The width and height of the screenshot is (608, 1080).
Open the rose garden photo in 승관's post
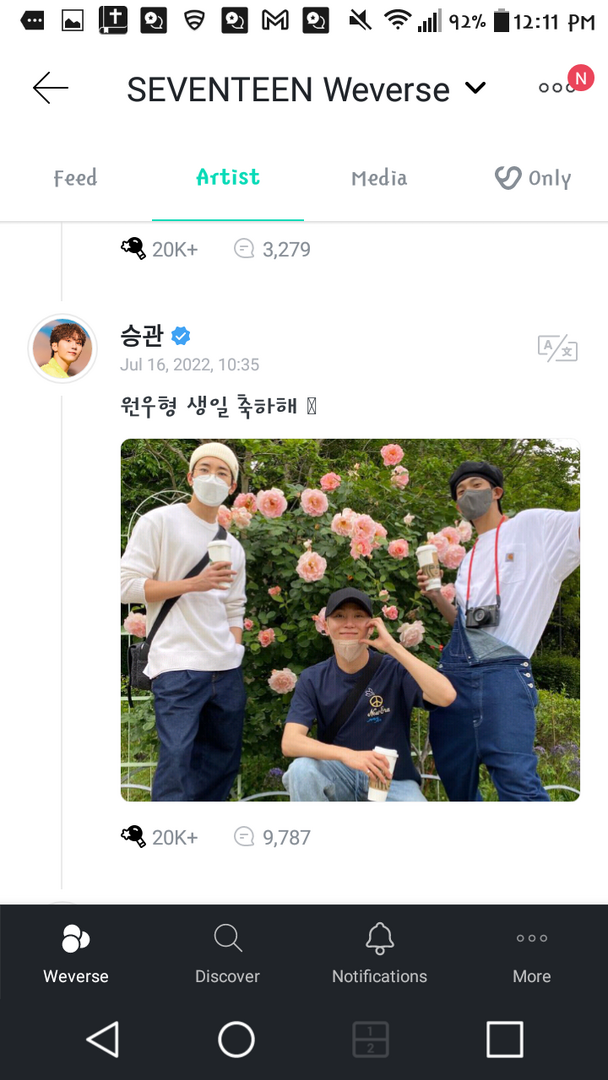coord(350,620)
